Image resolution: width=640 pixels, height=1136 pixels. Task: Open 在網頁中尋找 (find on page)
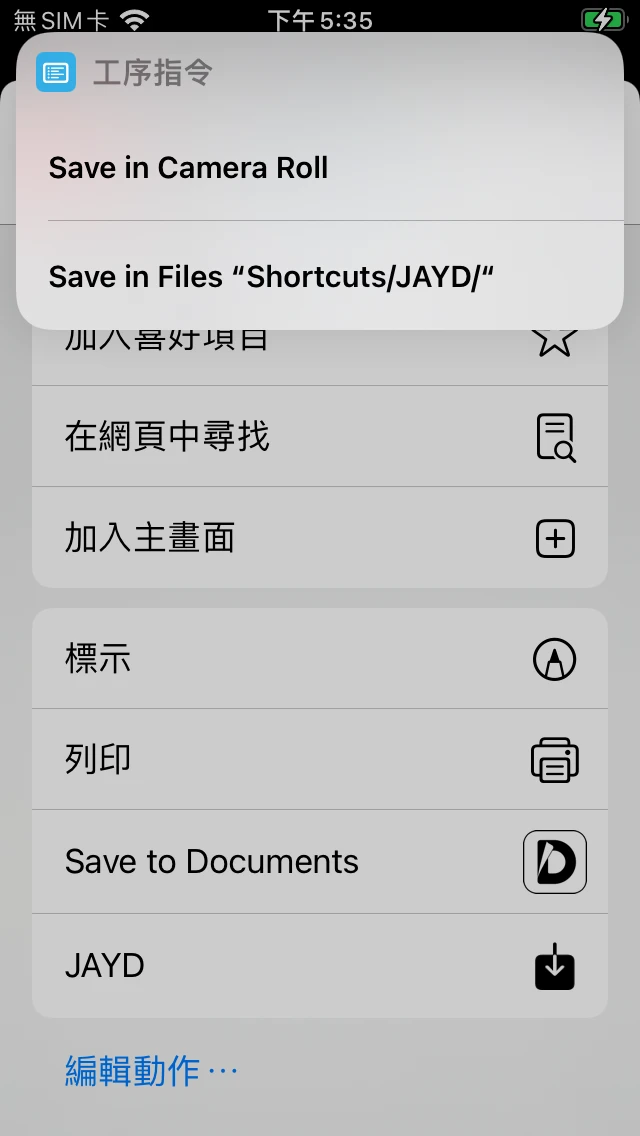coord(319,437)
